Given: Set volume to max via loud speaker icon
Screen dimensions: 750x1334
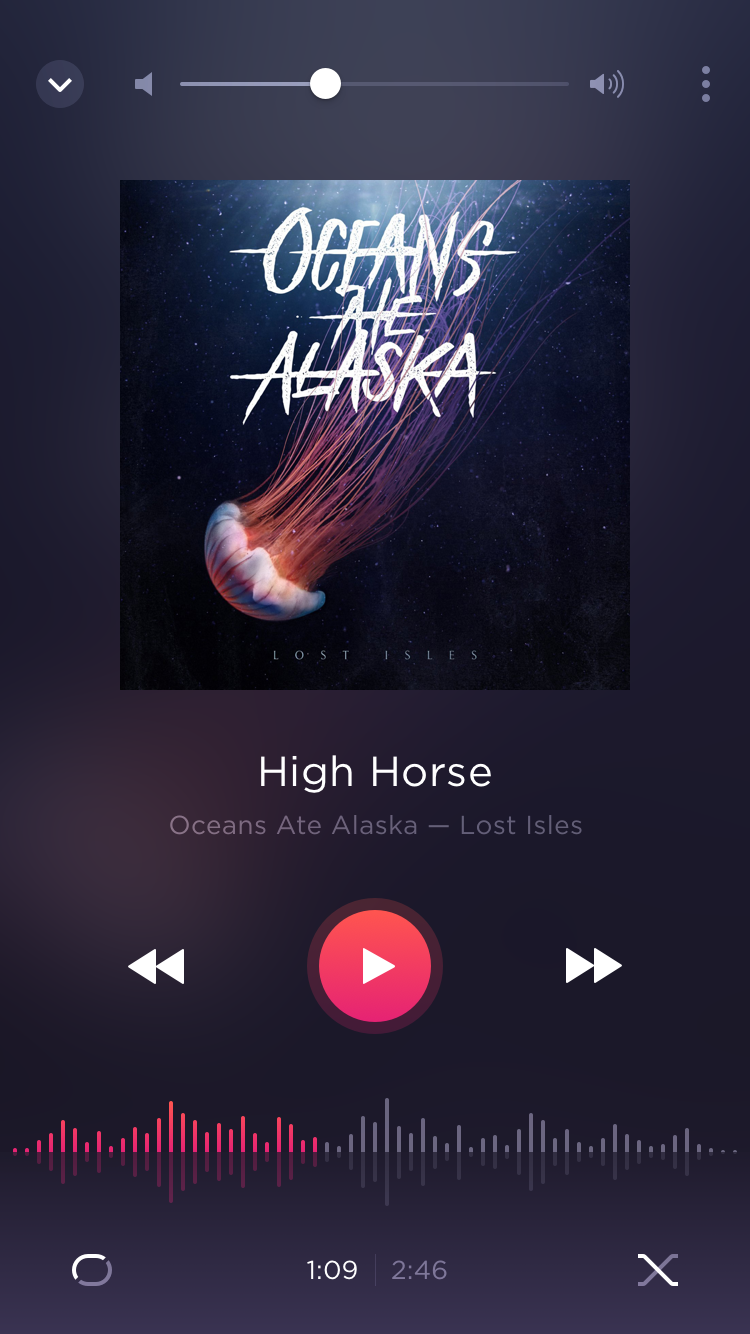Looking at the screenshot, I should pyautogui.click(x=606, y=84).
